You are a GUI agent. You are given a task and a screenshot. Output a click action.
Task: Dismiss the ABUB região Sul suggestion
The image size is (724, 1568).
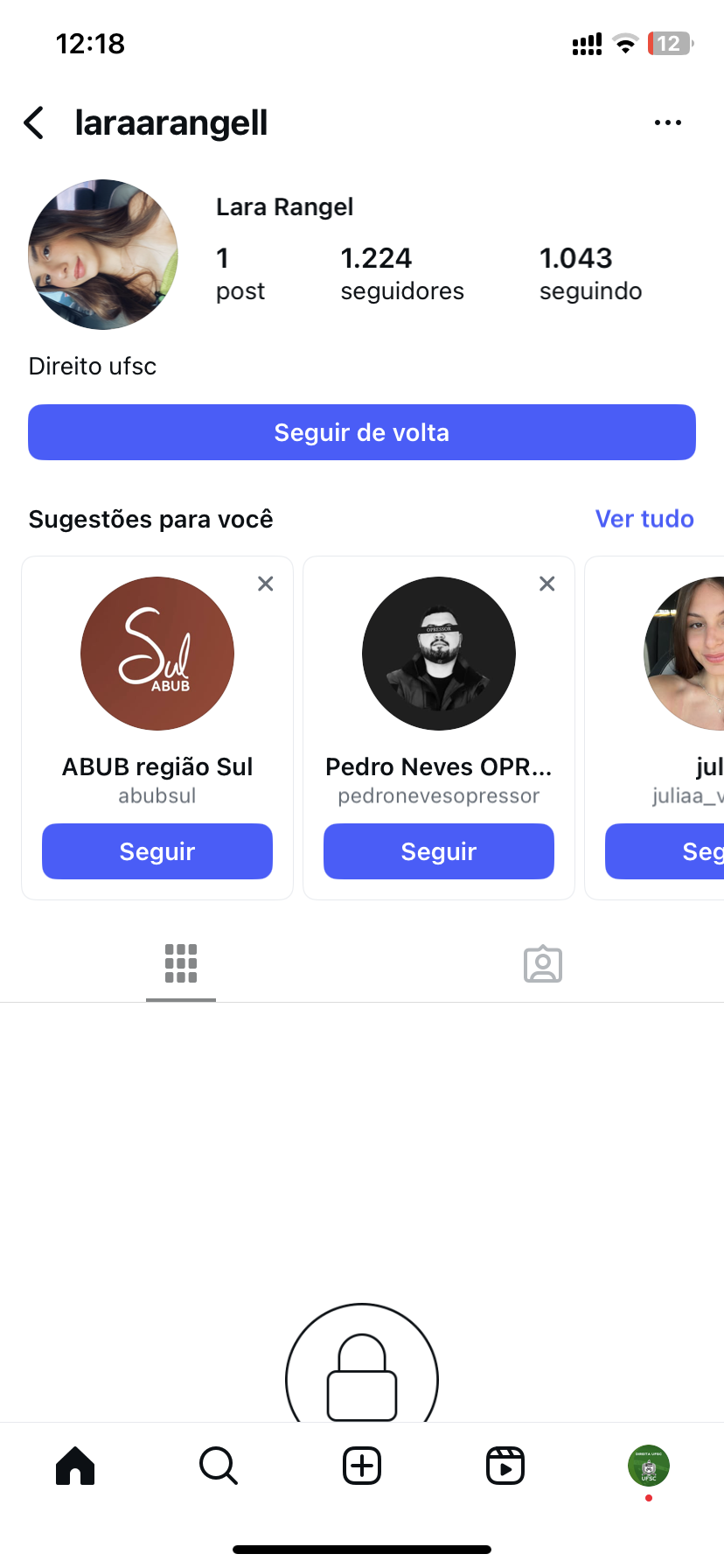pyautogui.click(x=266, y=584)
